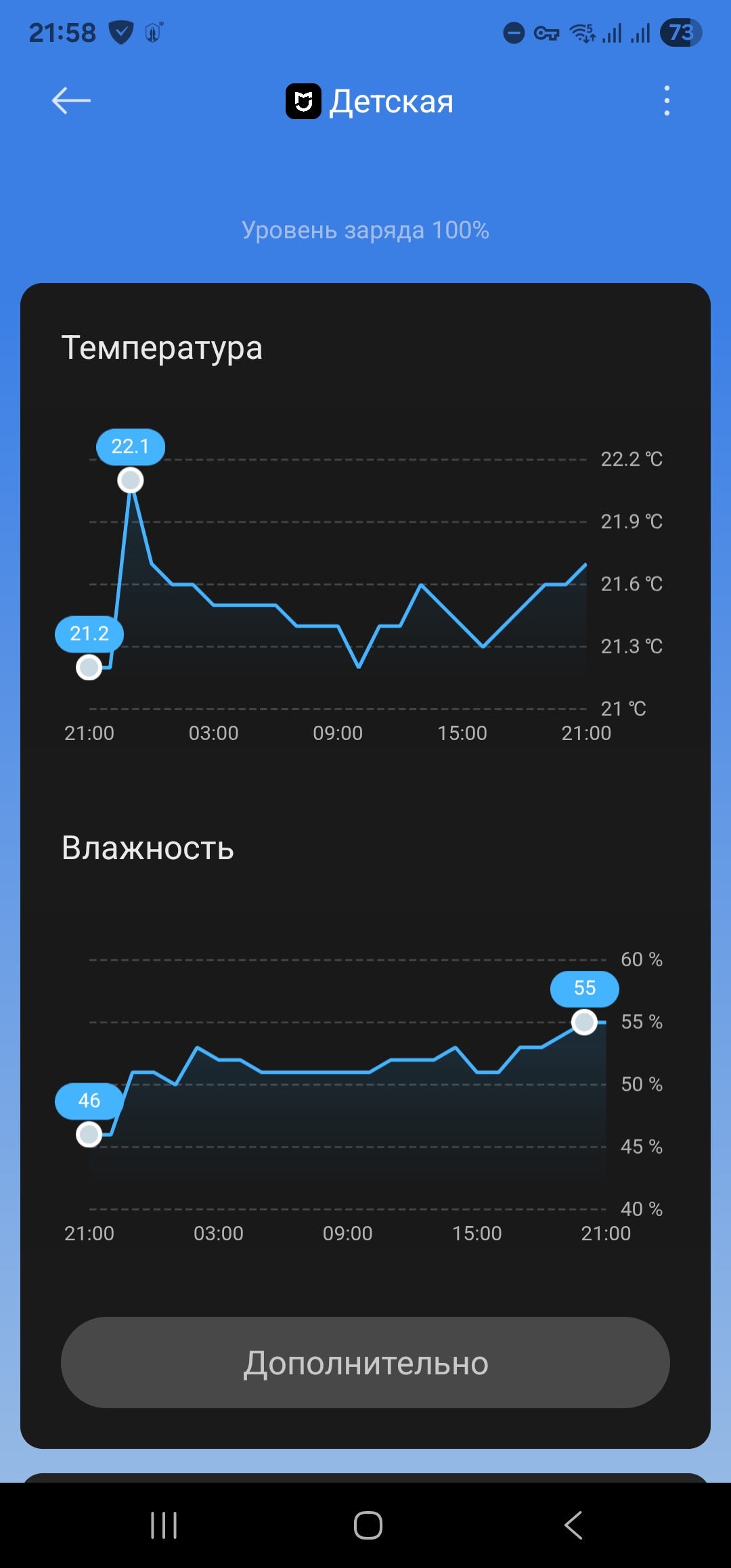Select the 55 humidity peak point
The height and width of the screenshot is (1568, 731).
pyautogui.click(x=584, y=1022)
